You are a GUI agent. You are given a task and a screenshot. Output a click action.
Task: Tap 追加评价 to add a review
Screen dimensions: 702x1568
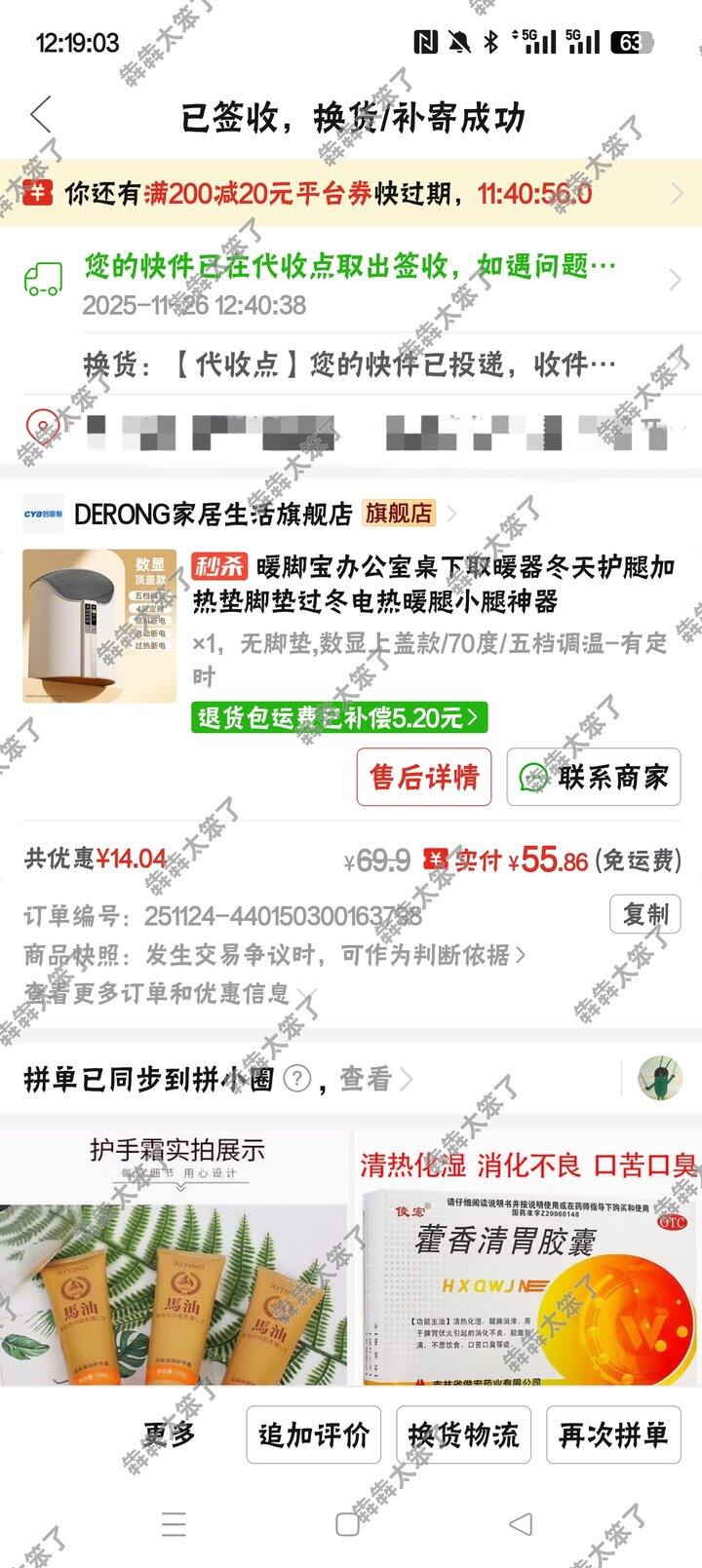(x=313, y=1434)
